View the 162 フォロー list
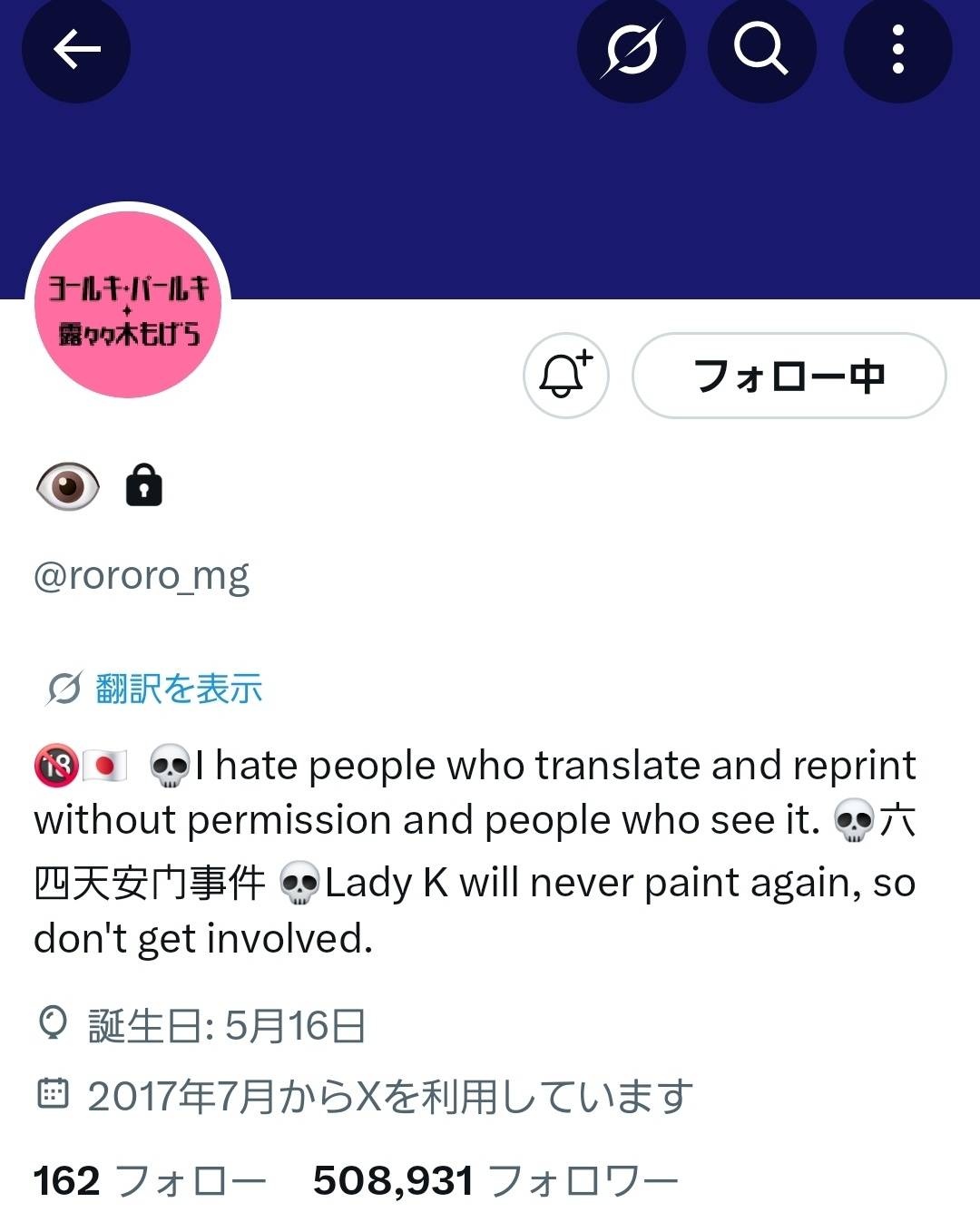Image resolution: width=980 pixels, height=1222 pixels. pos(150,1180)
